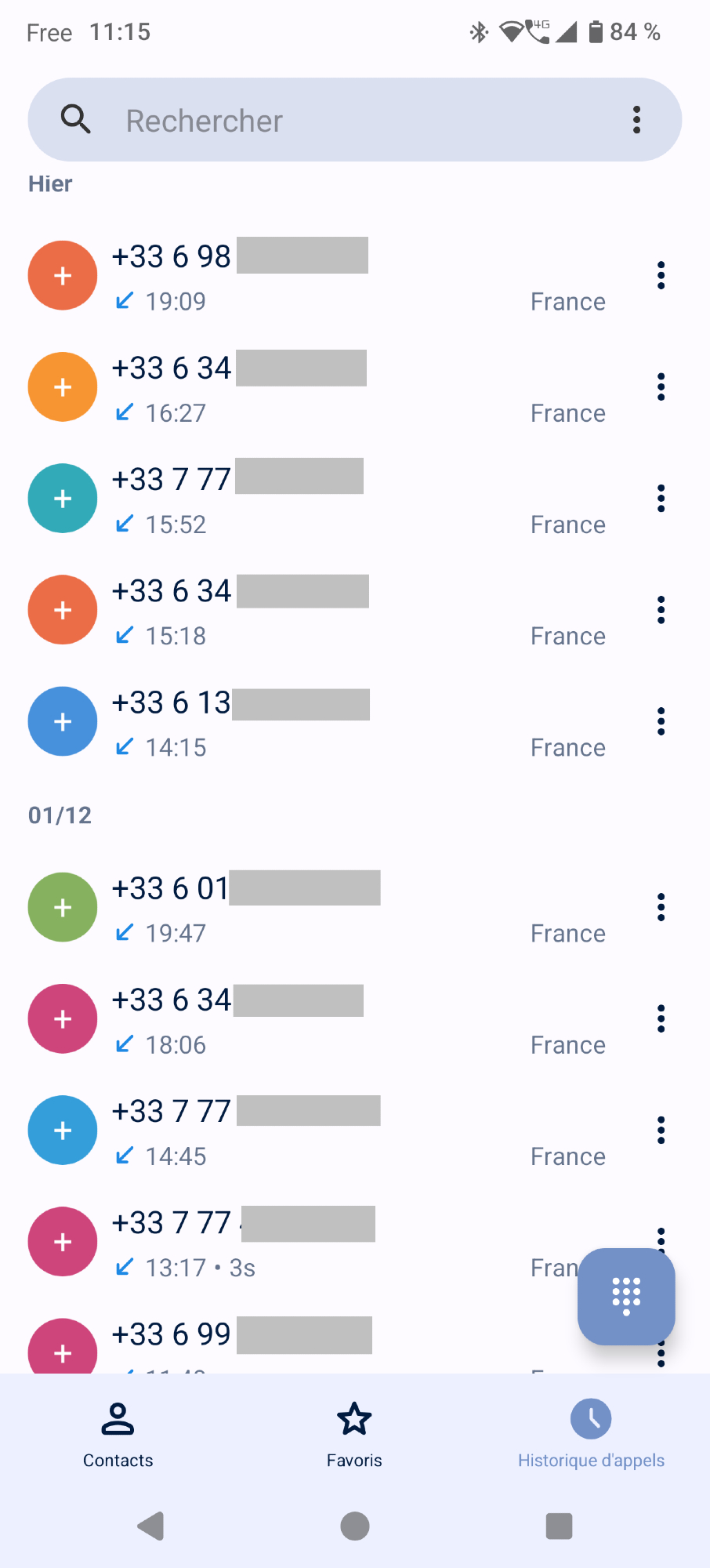Tap the orange avatar of the 16:27 call
Image resolution: width=710 pixels, height=1568 pixels.
[x=63, y=387]
